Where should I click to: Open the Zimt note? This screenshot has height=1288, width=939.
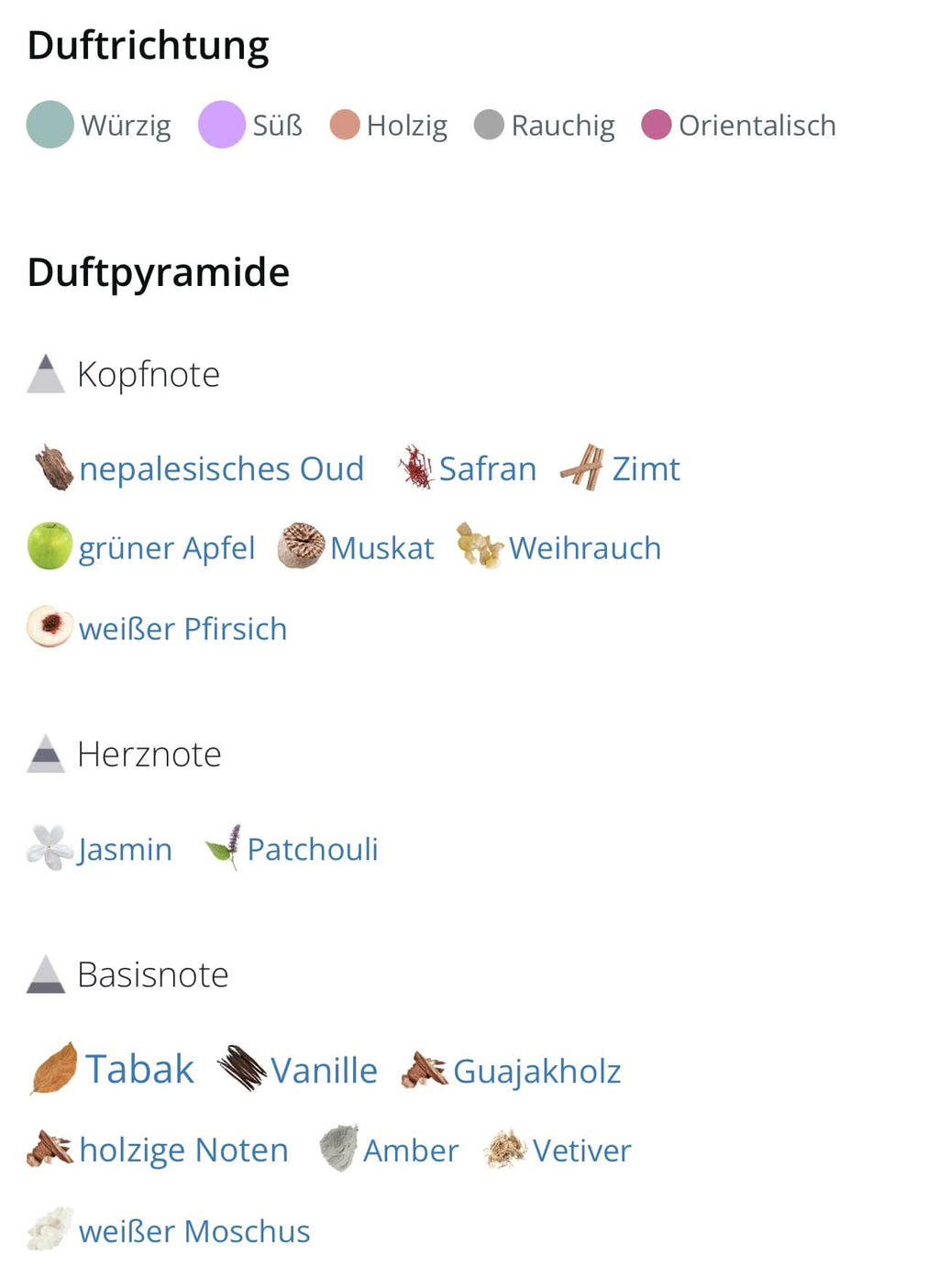point(645,468)
